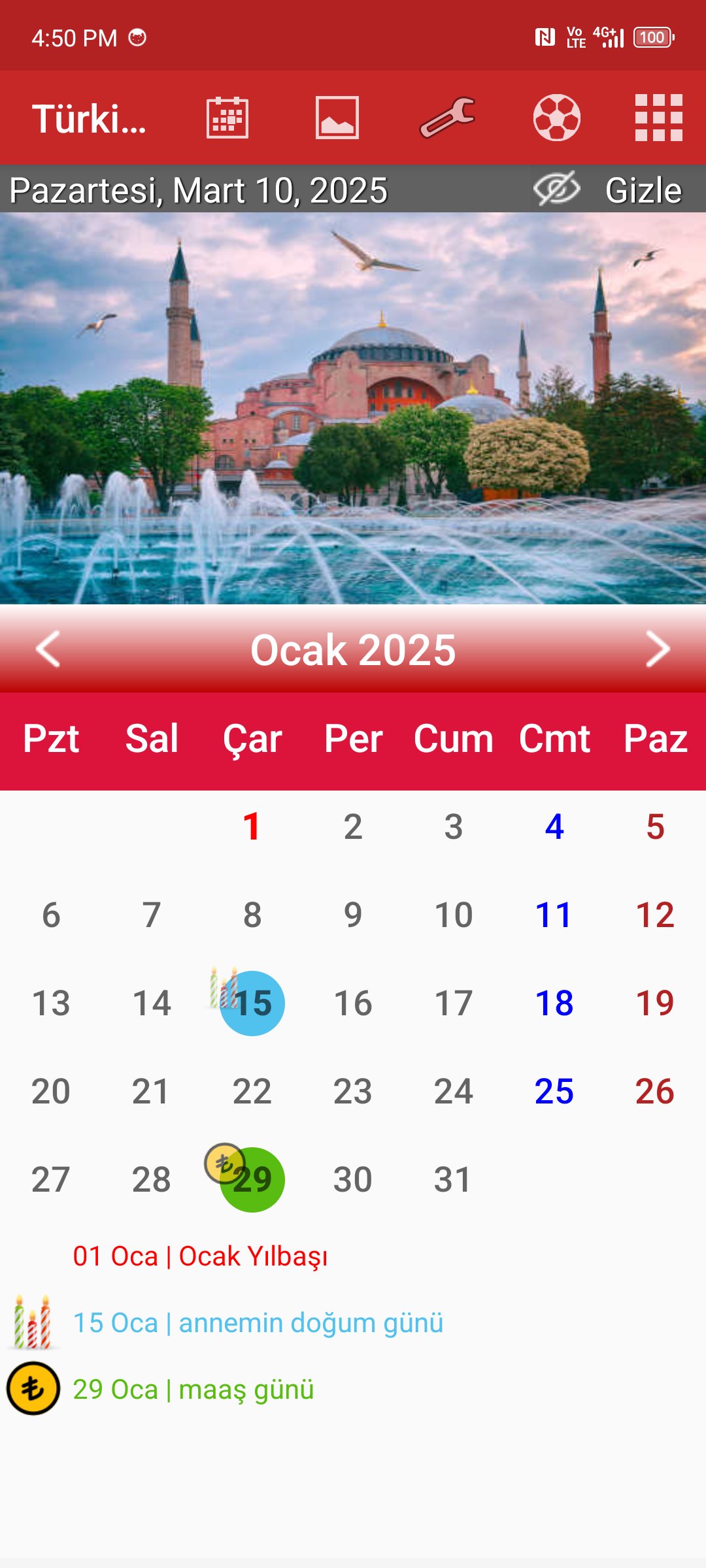Select day 15 with birthday candles
Image resolution: width=706 pixels, height=1568 pixels.
pyautogui.click(x=252, y=1004)
